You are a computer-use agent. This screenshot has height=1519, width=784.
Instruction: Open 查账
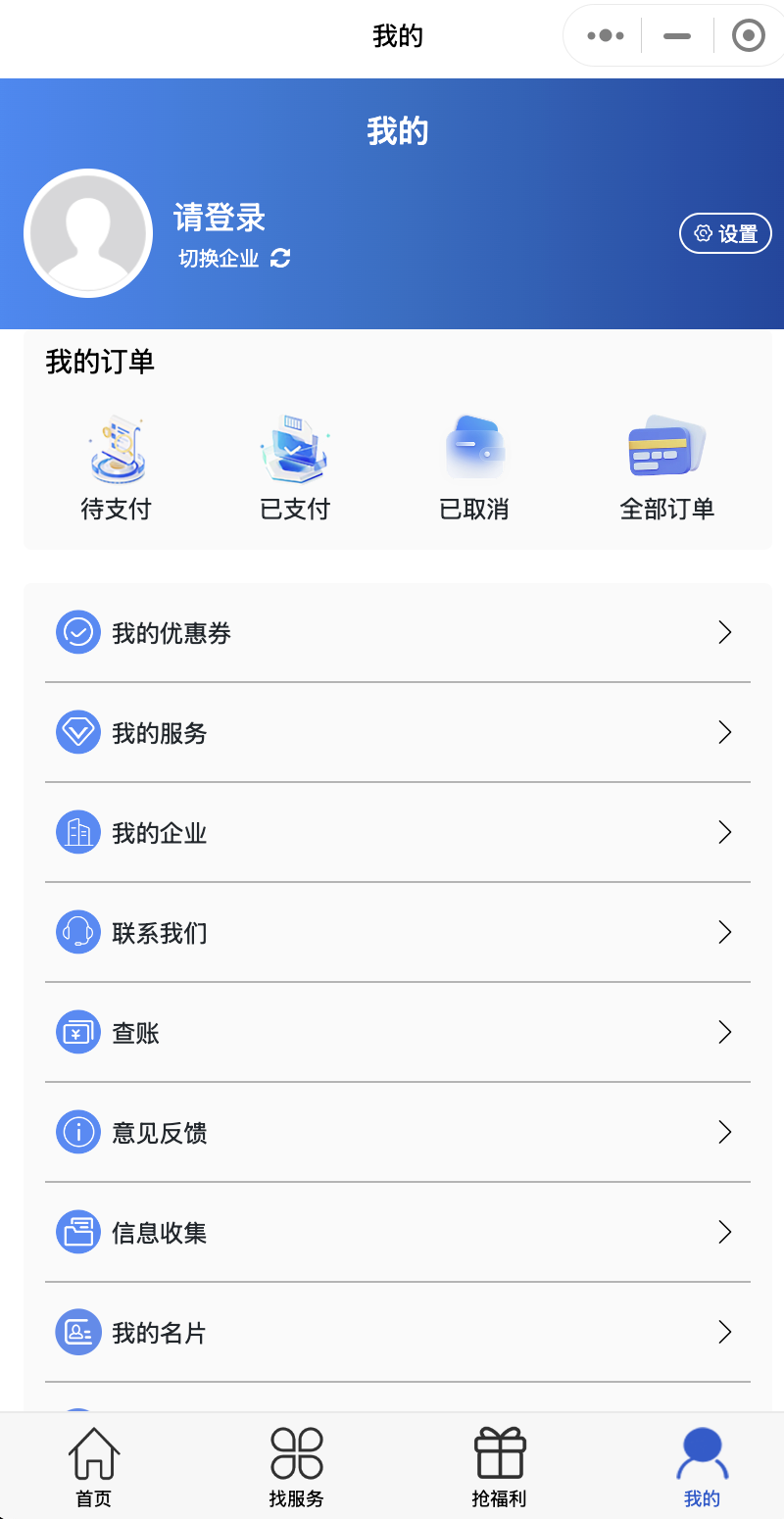point(398,1032)
